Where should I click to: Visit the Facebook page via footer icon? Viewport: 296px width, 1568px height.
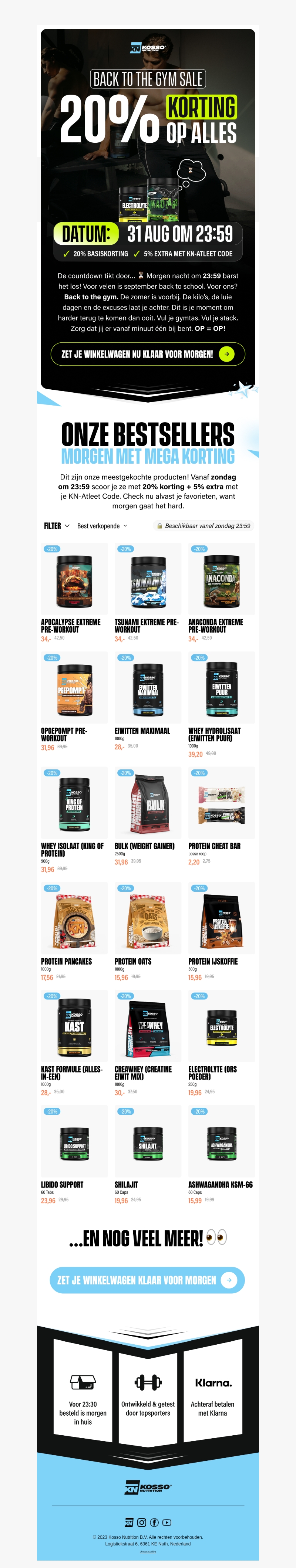[x=154, y=1523]
